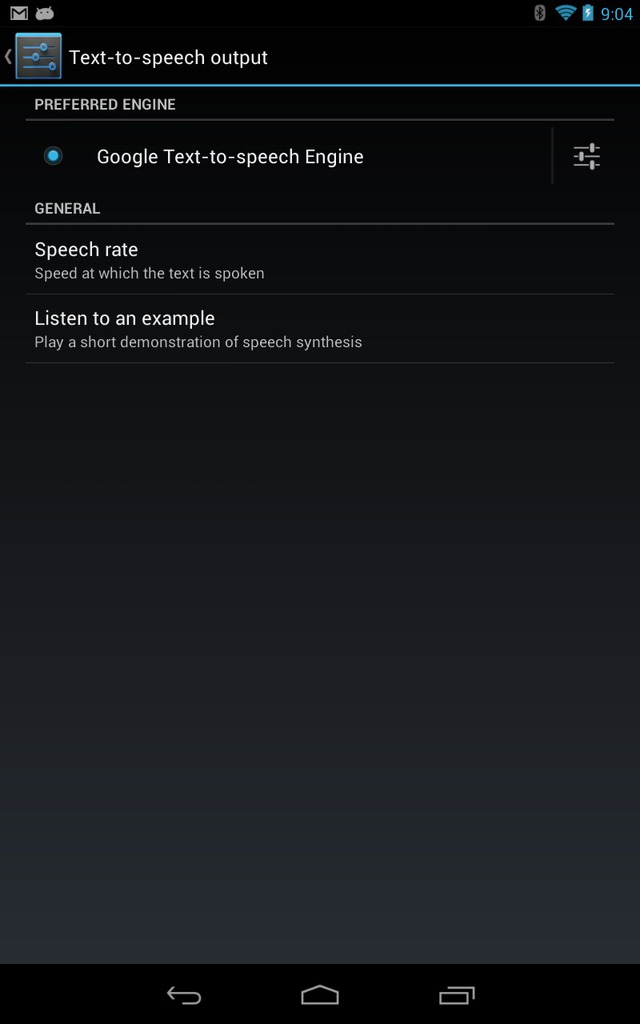Select Google Text-to-speech Engine radio button

54,156
